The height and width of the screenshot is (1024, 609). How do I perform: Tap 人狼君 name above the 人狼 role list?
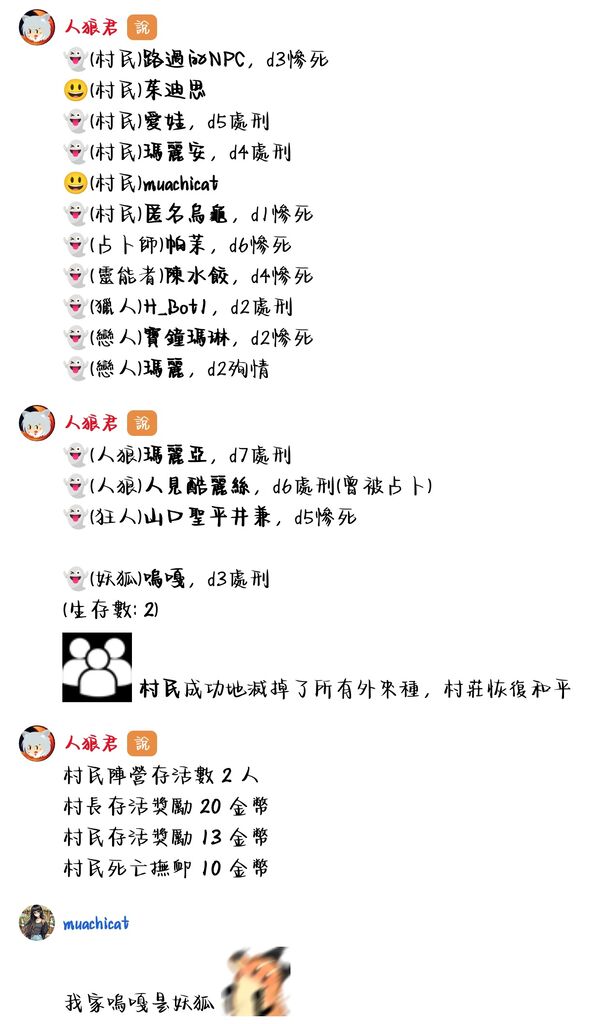(91, 423)
